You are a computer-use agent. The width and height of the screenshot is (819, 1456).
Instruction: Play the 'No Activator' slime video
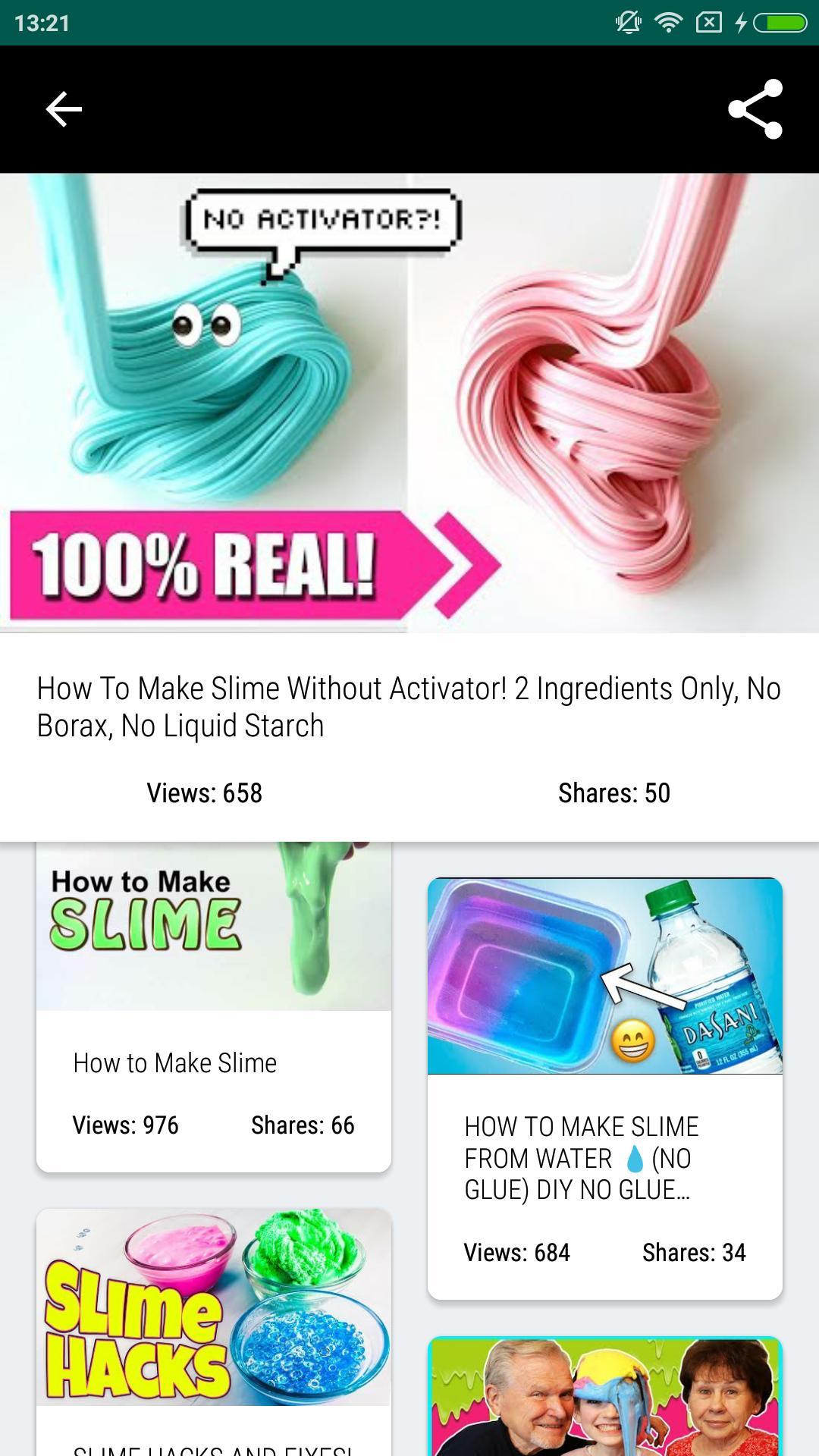[x=409, y=403]
